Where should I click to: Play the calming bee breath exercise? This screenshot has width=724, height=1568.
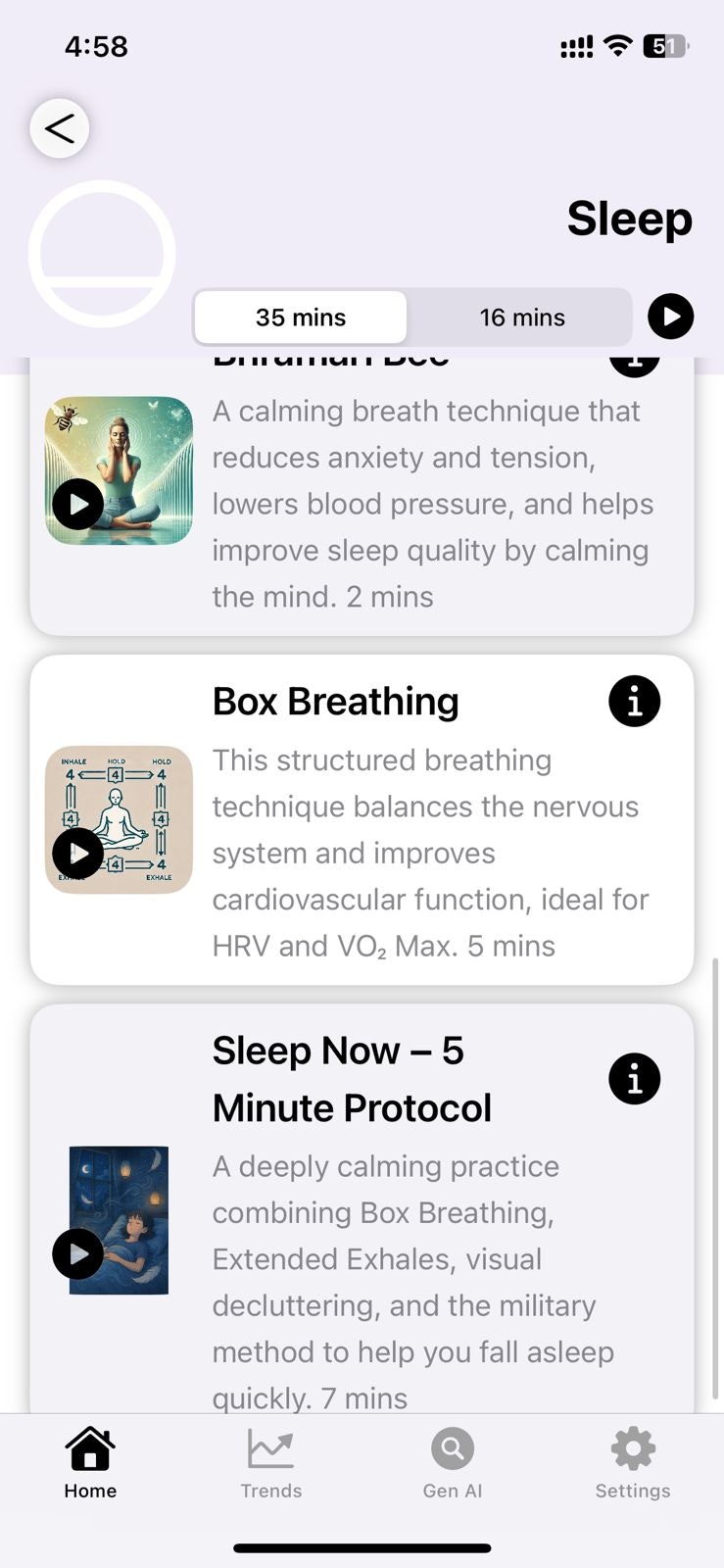point(78,505)
